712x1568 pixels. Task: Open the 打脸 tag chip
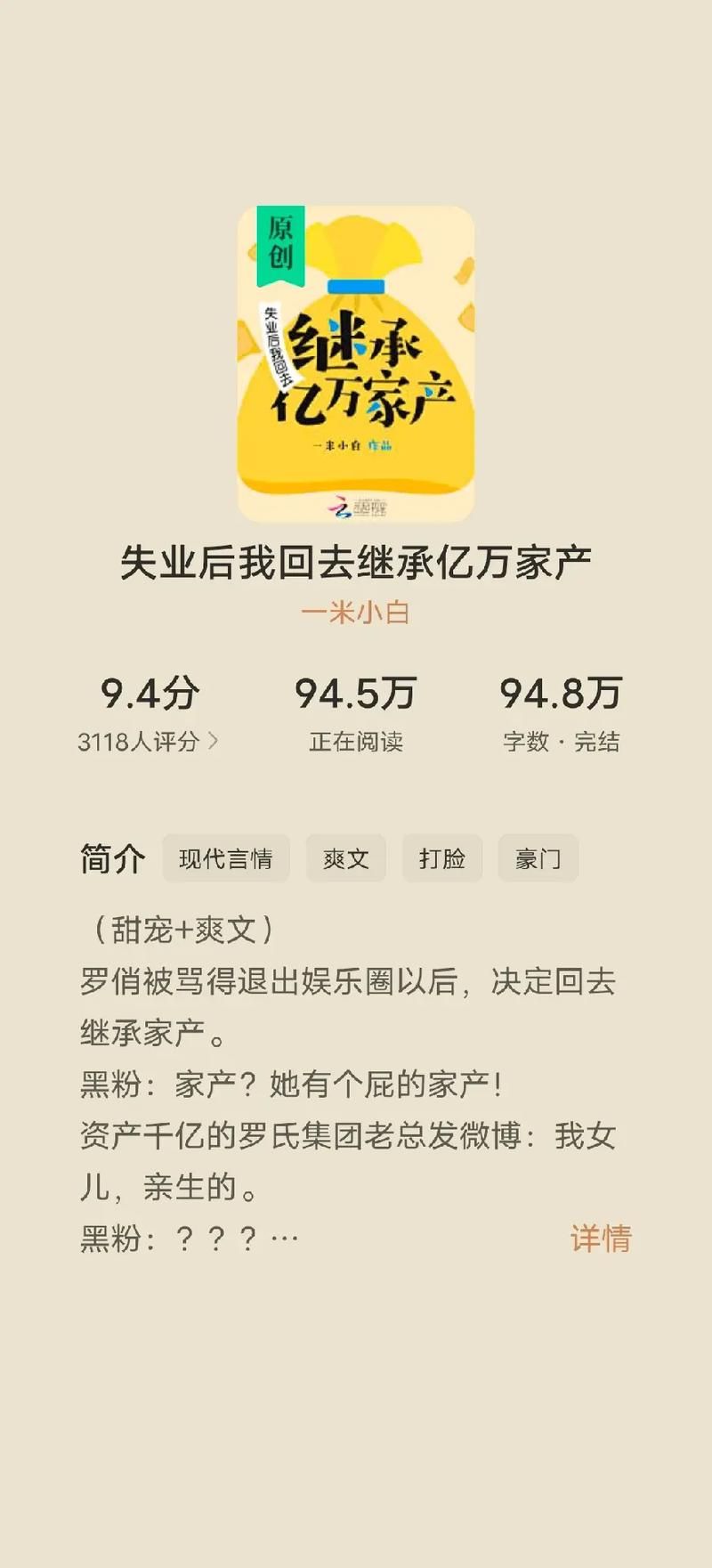pos(441,858)
